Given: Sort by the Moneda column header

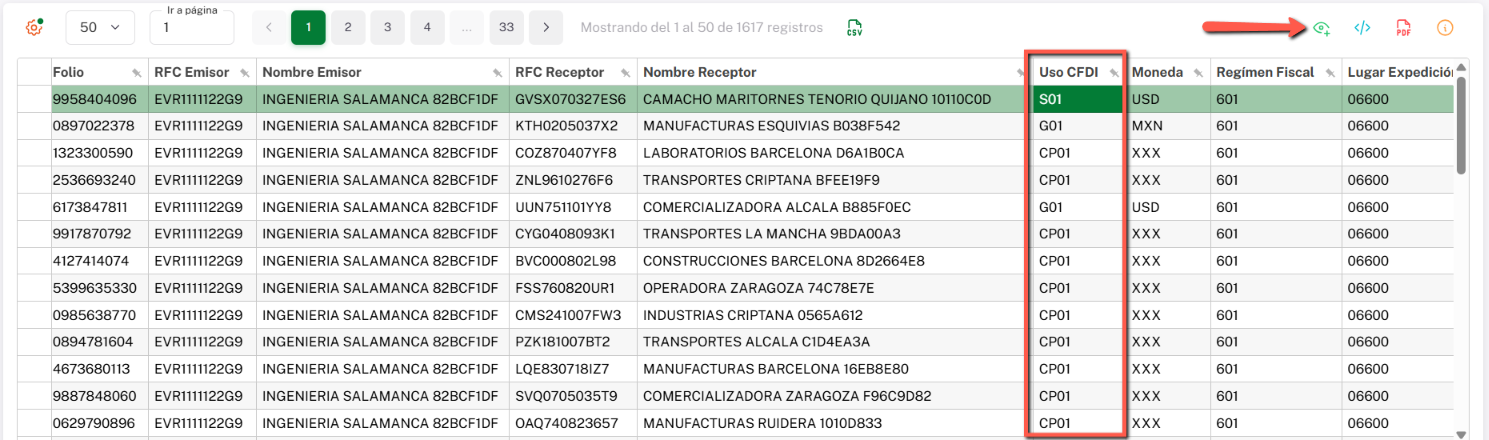Looking at the screenshot, I should point(1157,72).
